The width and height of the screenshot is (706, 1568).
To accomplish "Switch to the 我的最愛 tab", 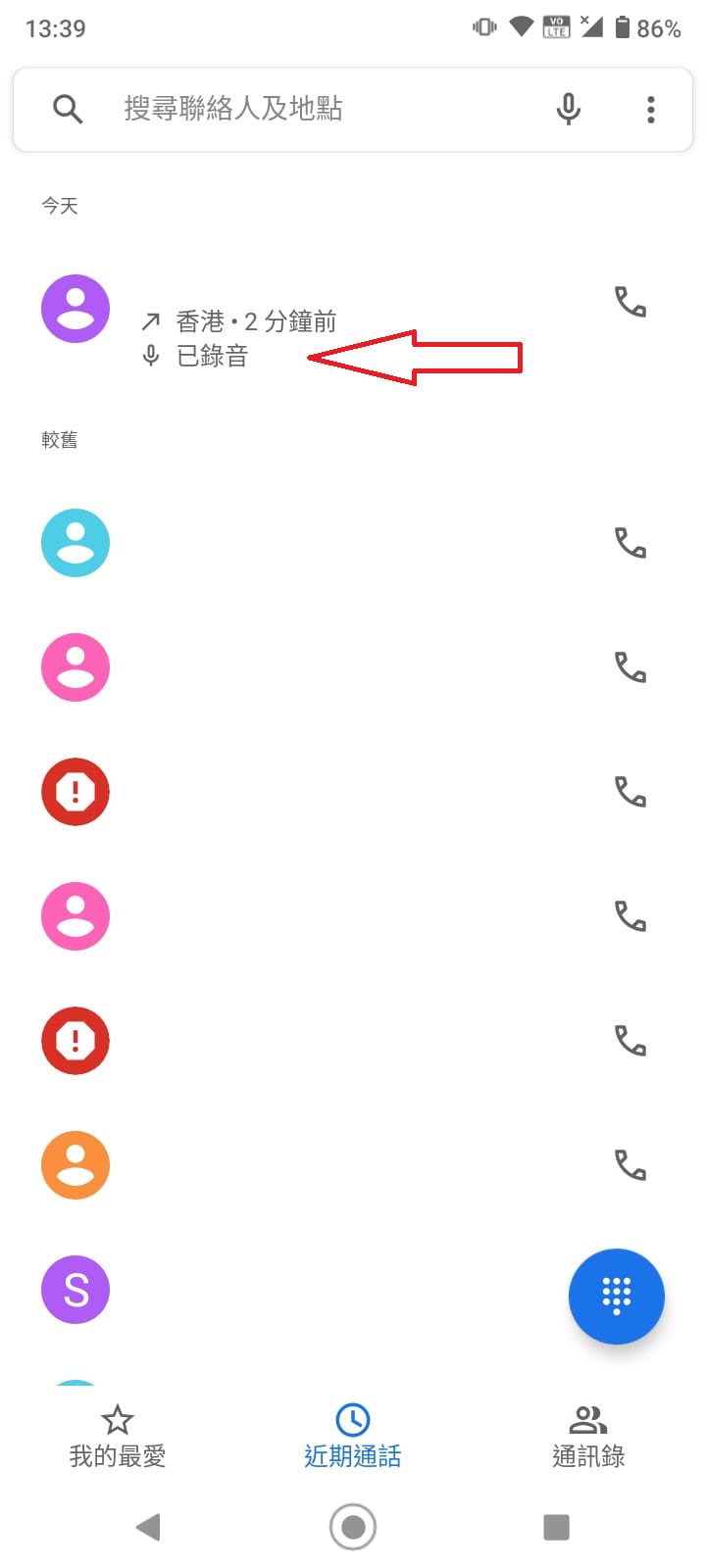I will [x=118, y=1437].
